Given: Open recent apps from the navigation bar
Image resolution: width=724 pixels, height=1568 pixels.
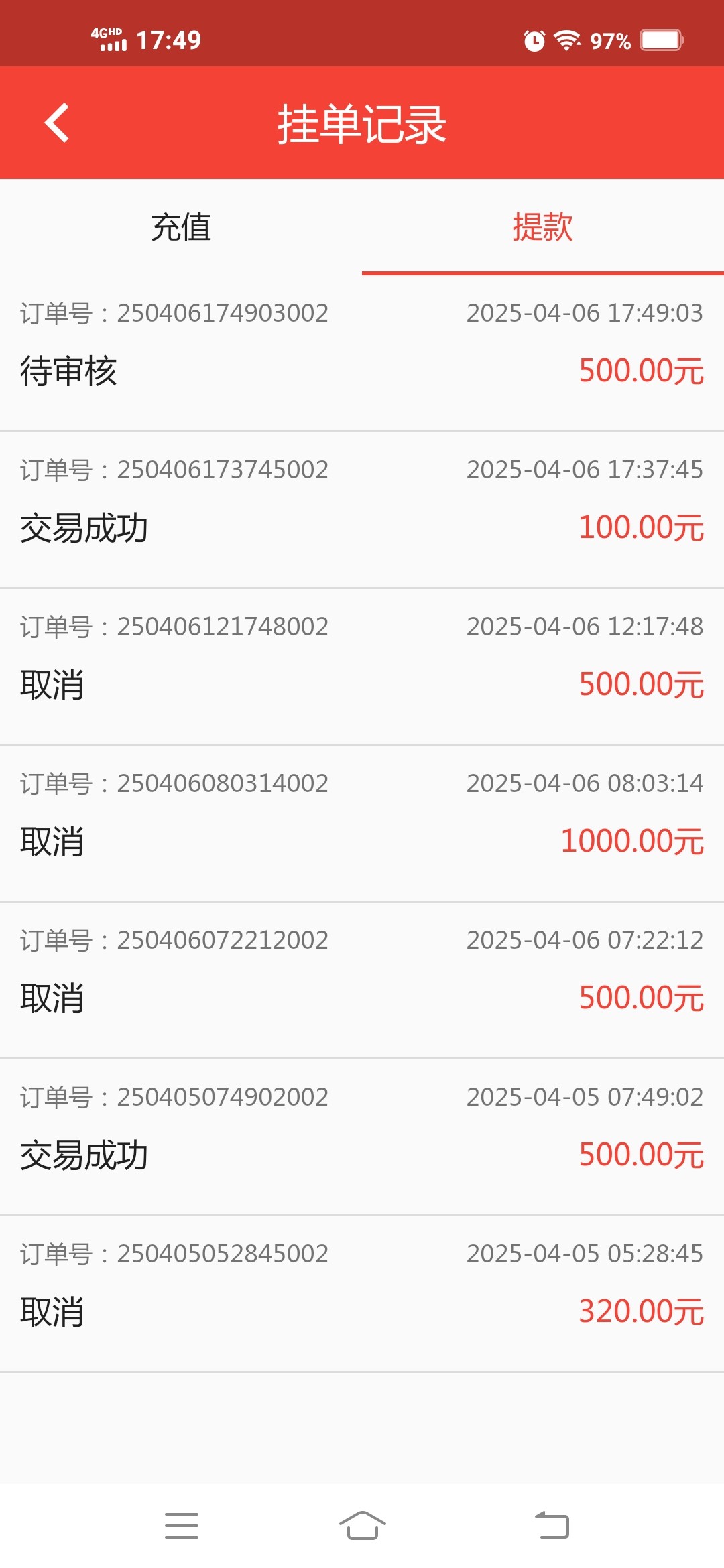Looking at the screenshot, I should click(x=182, y=1526).
